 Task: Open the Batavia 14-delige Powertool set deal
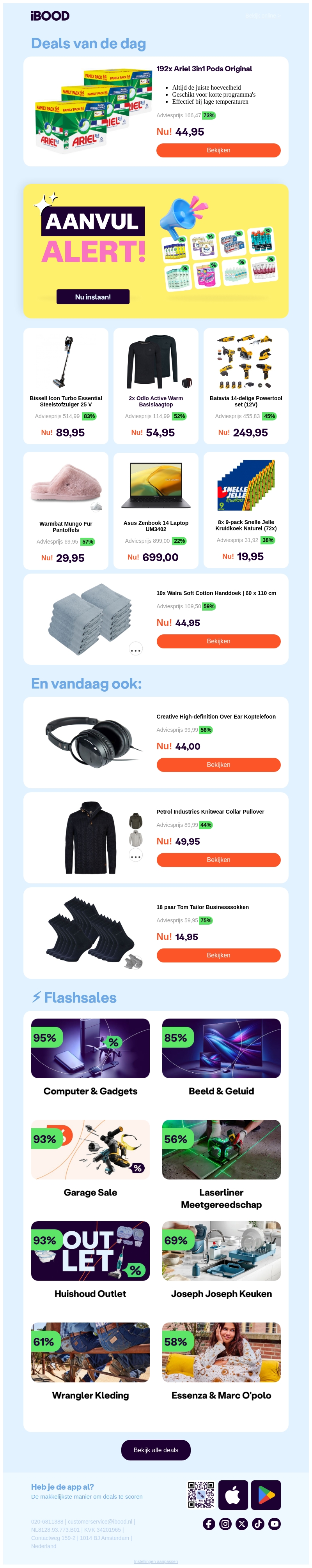(x=246, y=386)
